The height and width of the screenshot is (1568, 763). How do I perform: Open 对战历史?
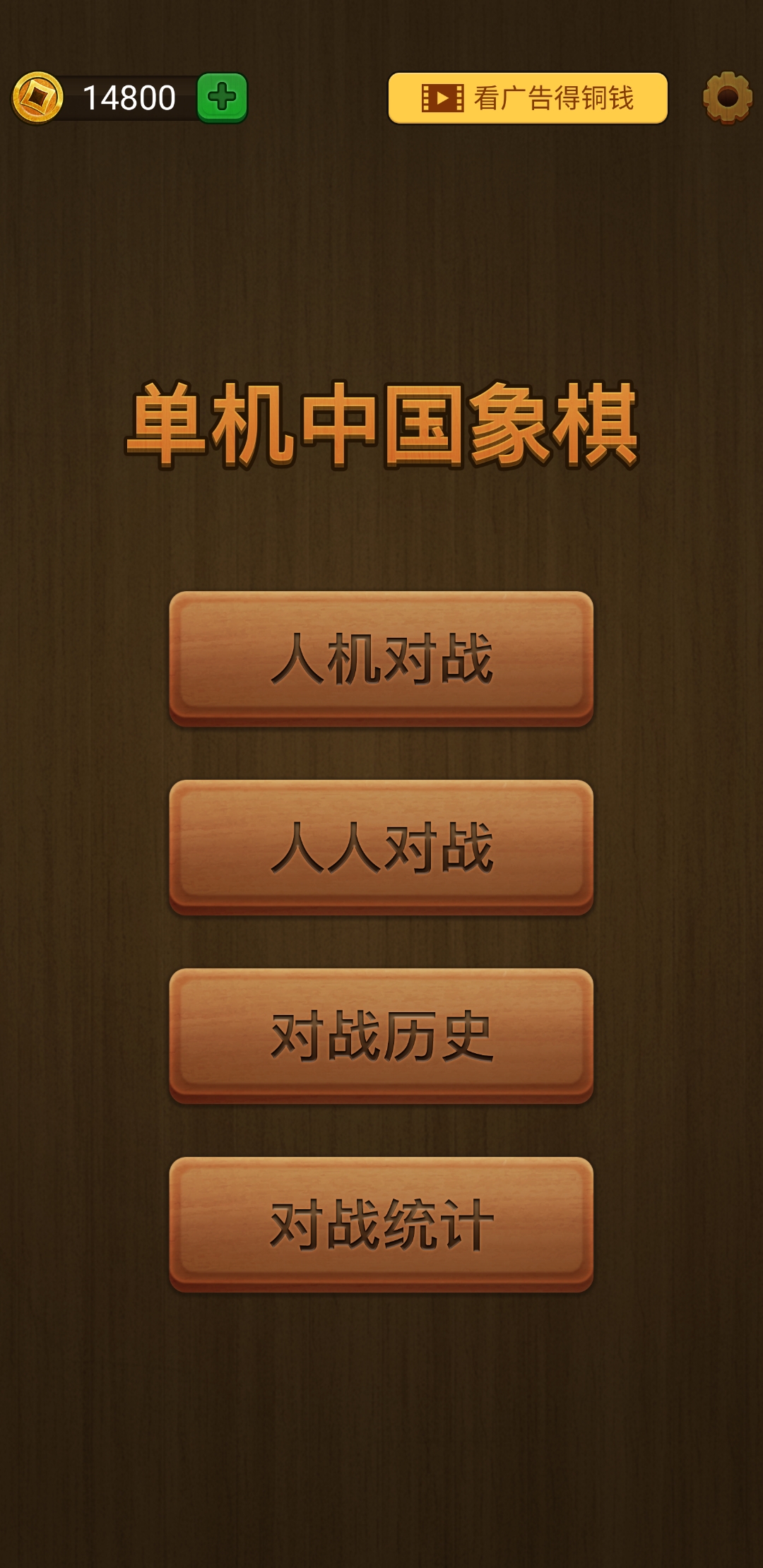(381, 1035)
